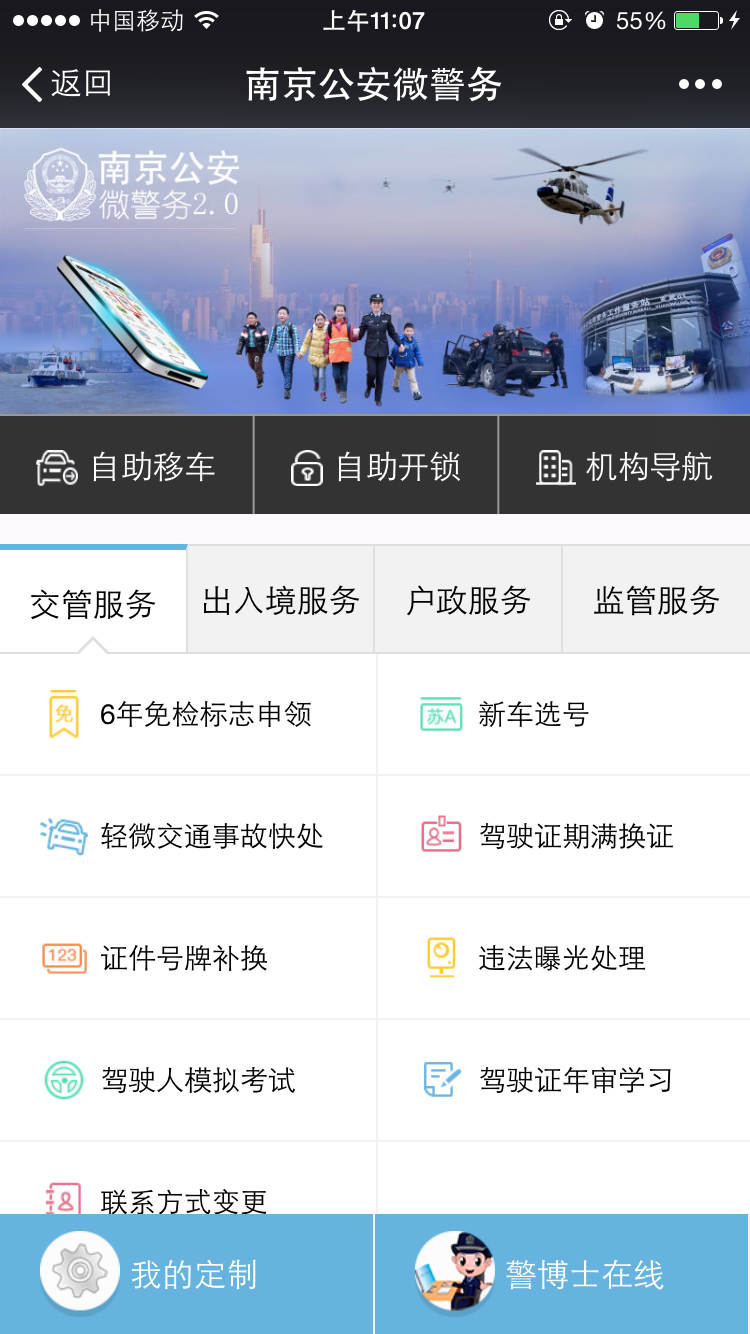Chat with 警博士在线
The image size is (750, 1334).
(x=562, y=1274)
